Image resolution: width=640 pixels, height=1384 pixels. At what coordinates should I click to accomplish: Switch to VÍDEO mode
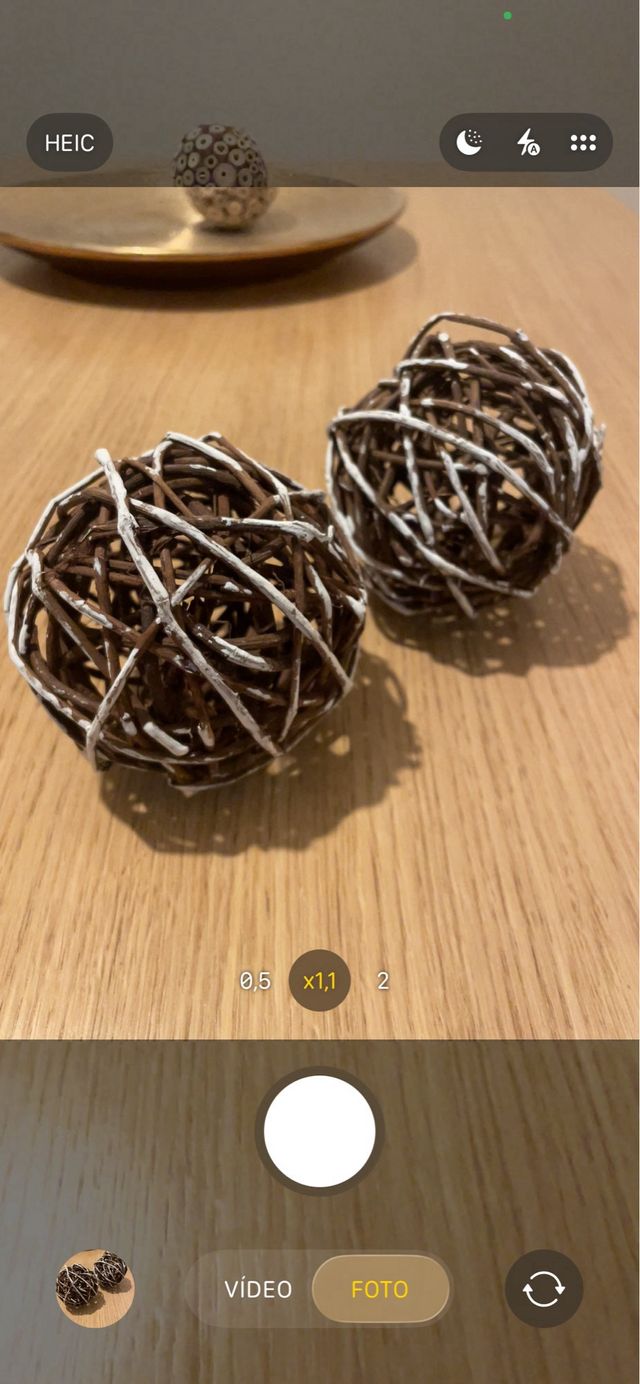(x=258, y=1289)
